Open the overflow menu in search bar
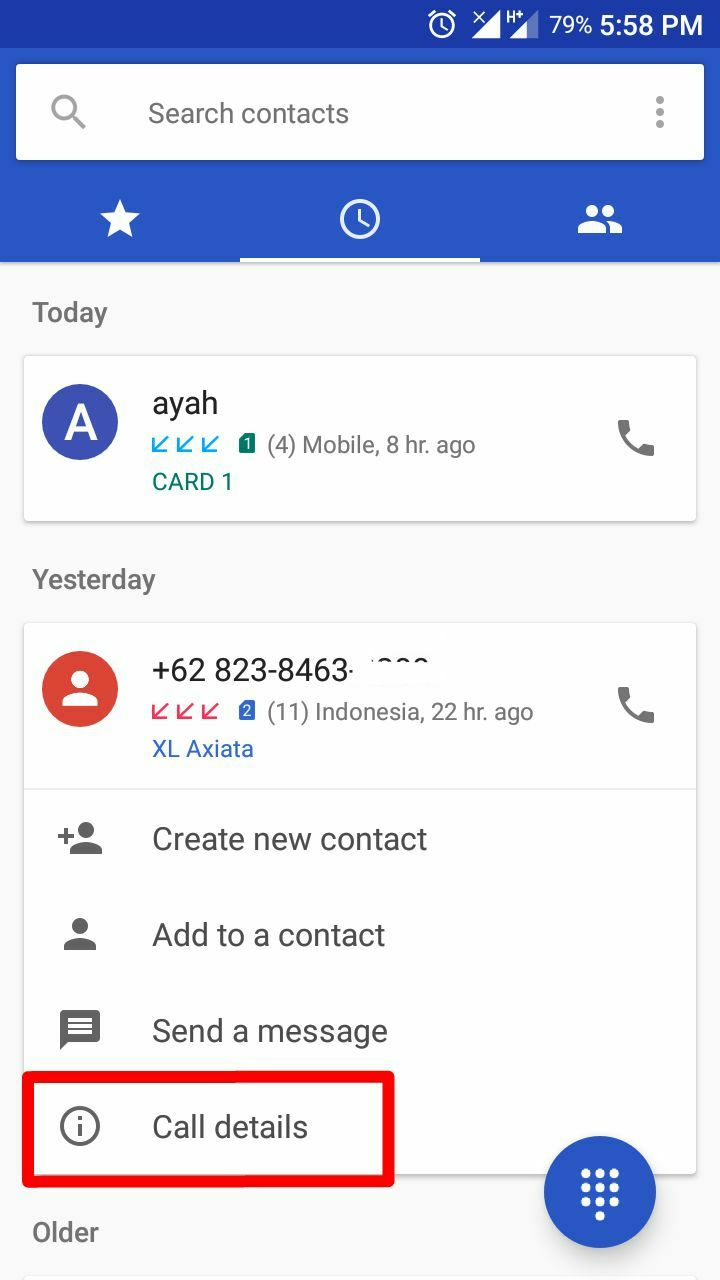 tap(659, 113)
